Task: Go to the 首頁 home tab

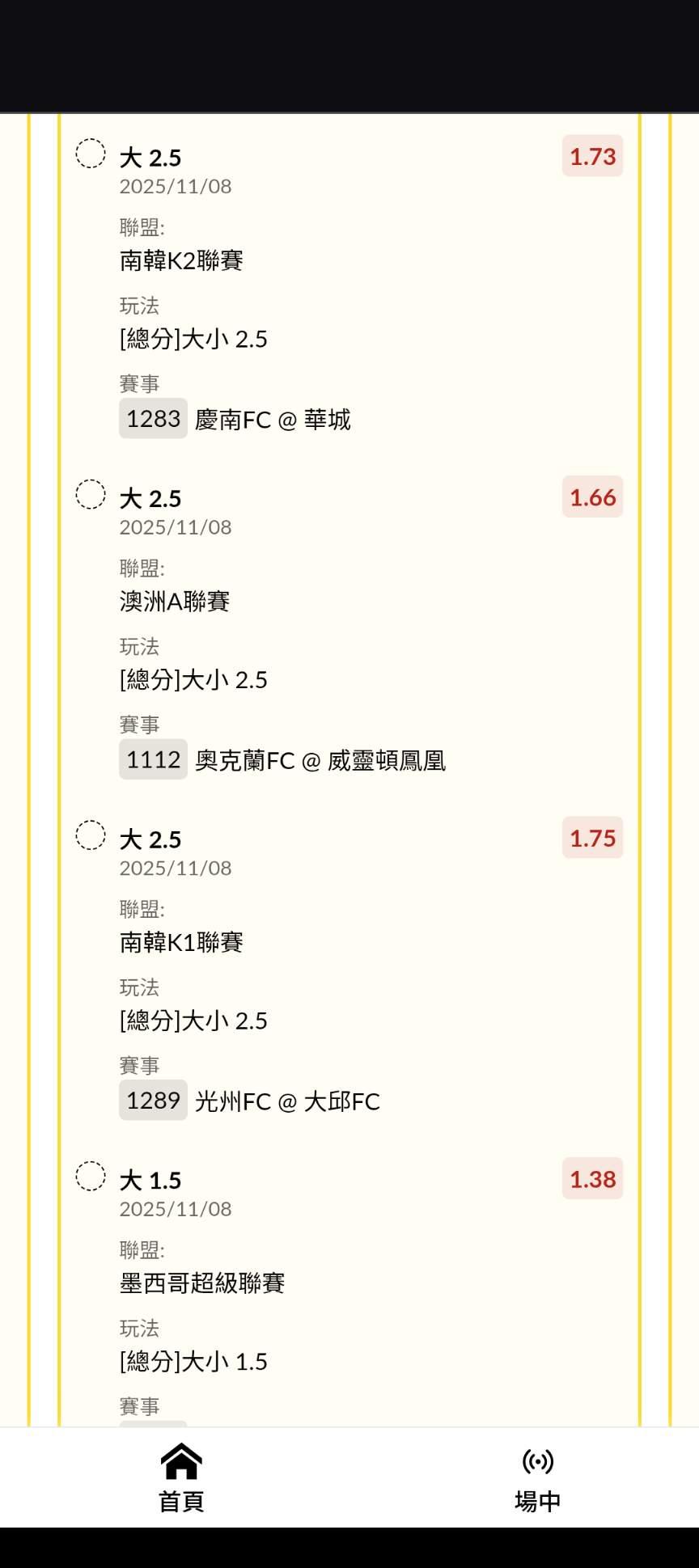Action: tap(181, 1478)
